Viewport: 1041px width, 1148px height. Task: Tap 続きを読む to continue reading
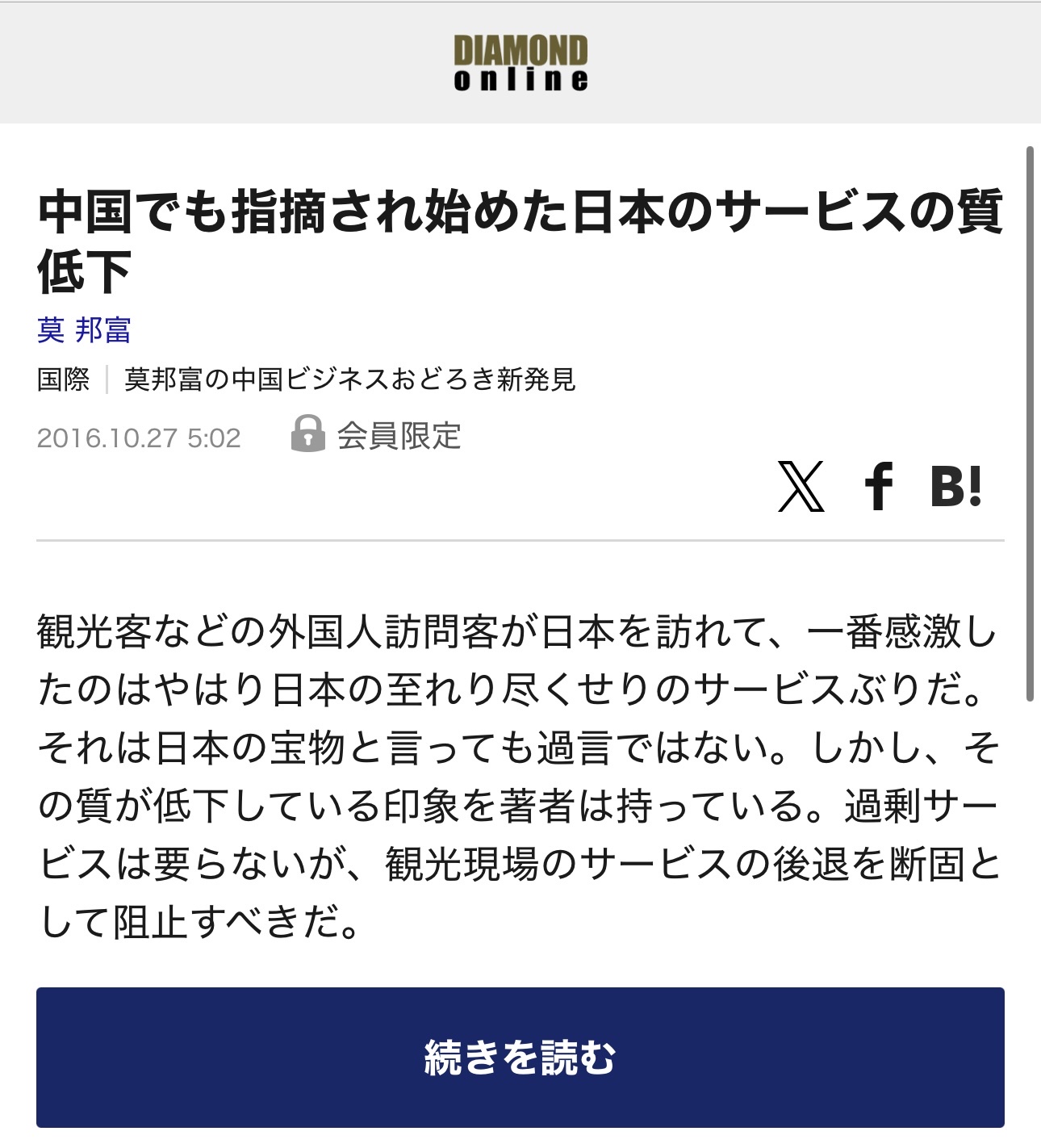click(x=520, y=1057)
